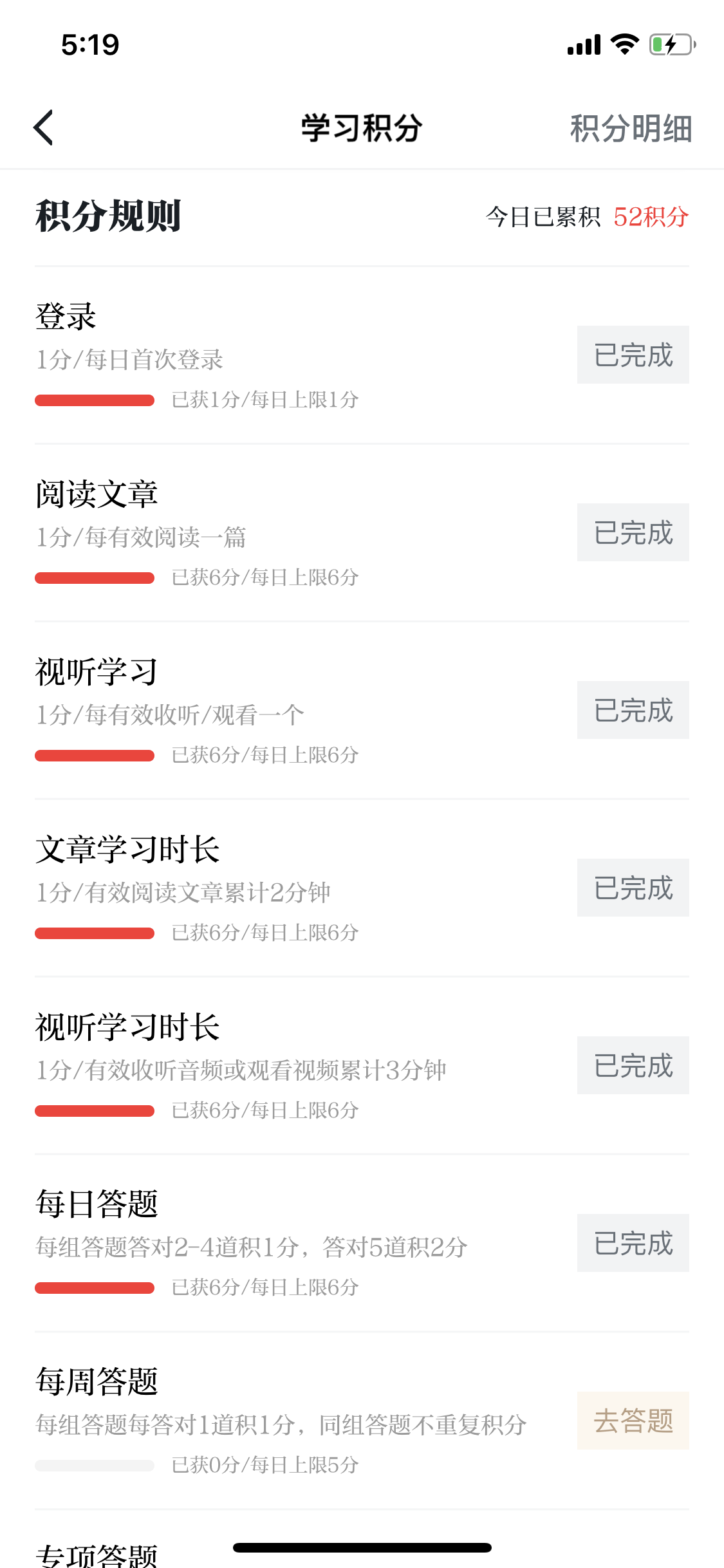Tap 已完成 button next to 每日答题
724x1568 pixels.
click(x=633, y=1243)
